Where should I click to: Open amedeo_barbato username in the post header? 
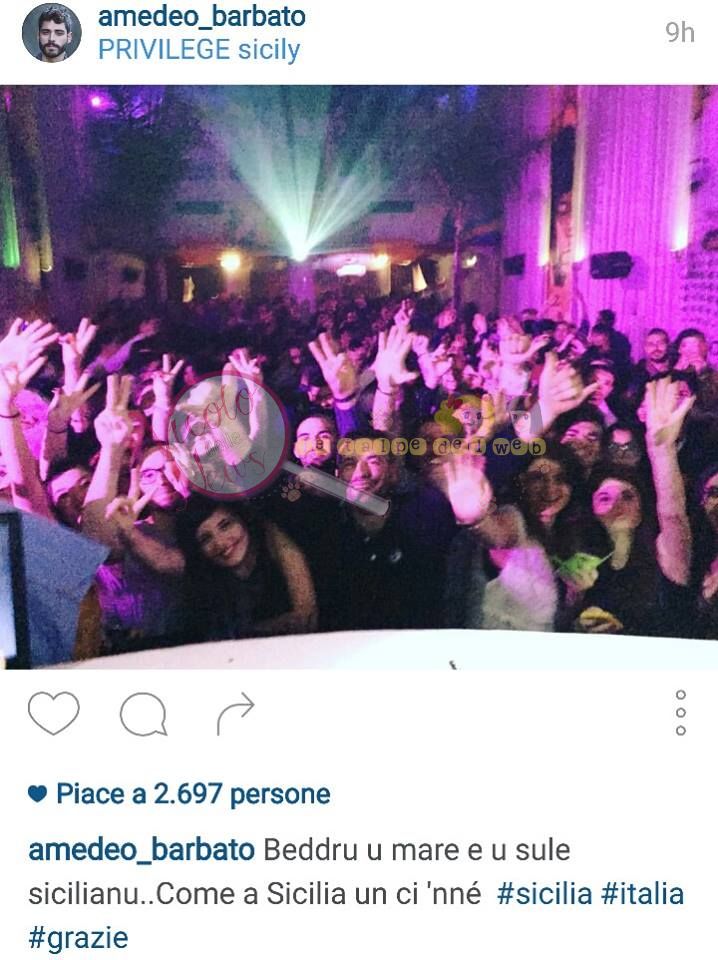click(x=201, y=17)
